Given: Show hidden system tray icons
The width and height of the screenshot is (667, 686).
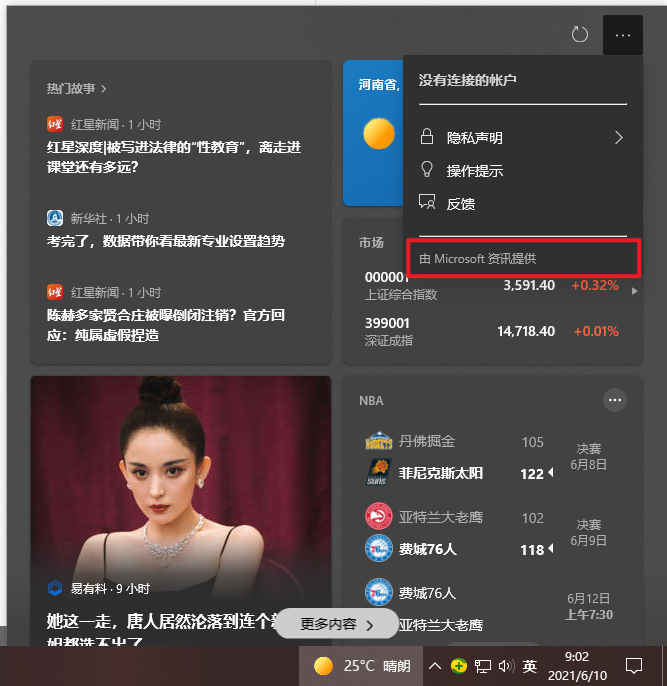Looking at the screenshot, I should point(435,666).
